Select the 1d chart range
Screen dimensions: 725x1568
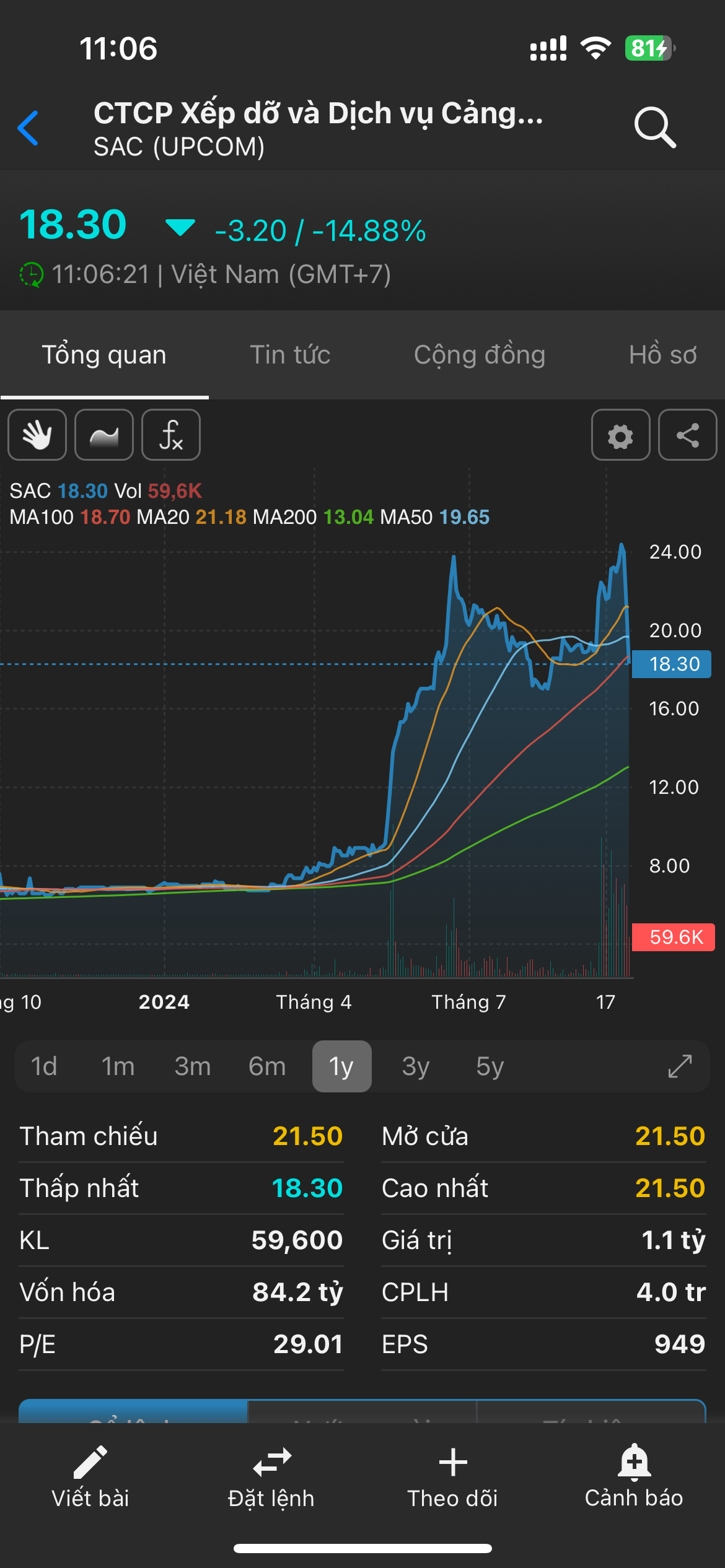pyautogui.click(x=44, y=1066)
